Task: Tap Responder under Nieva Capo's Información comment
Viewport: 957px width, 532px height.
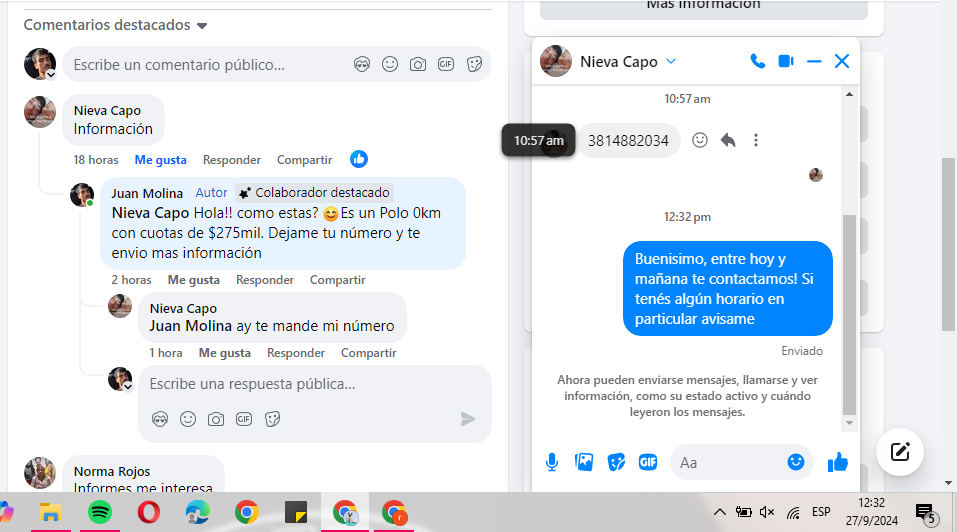Action: 231,160
